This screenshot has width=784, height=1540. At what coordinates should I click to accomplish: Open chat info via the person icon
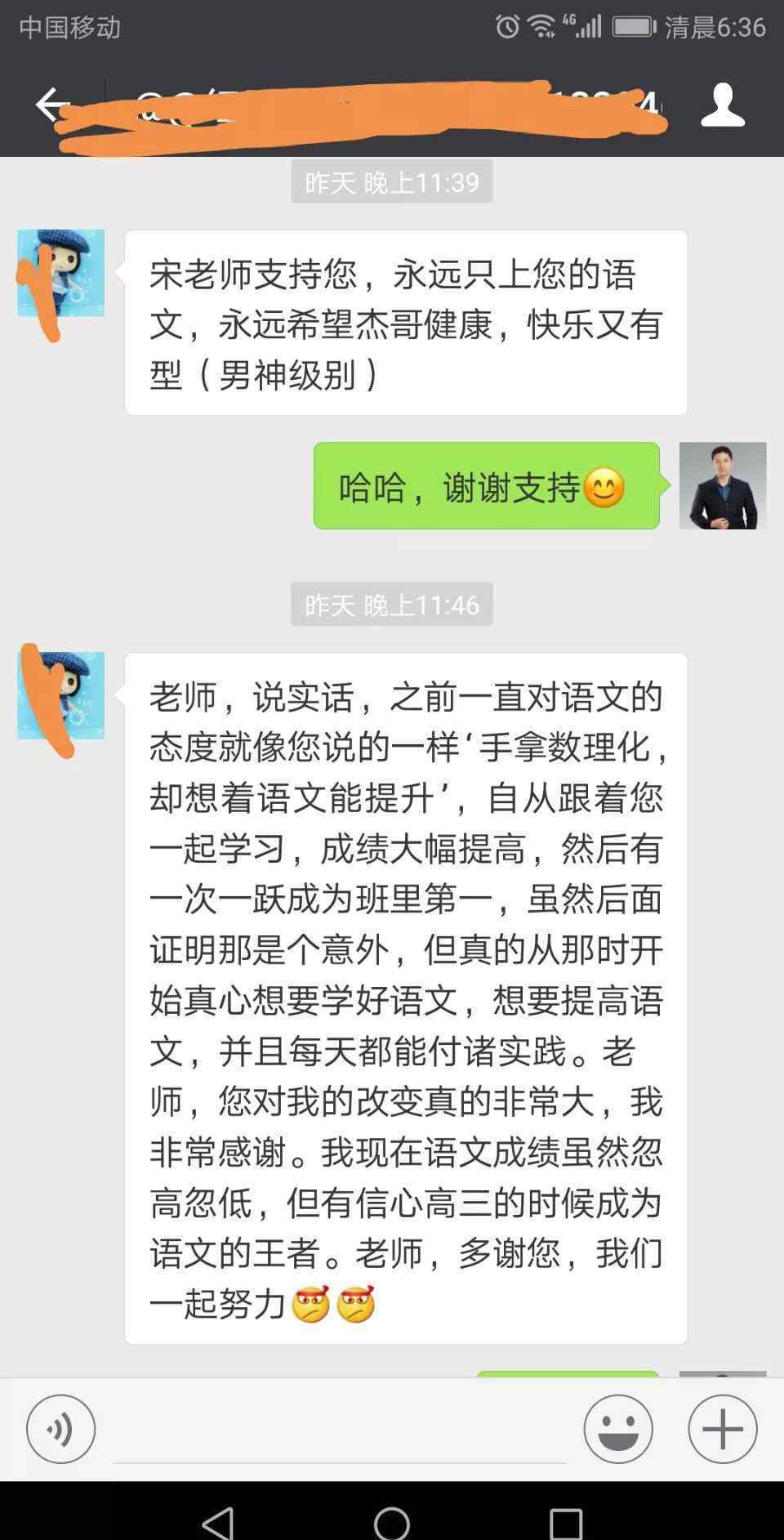[x=723, y=105]
